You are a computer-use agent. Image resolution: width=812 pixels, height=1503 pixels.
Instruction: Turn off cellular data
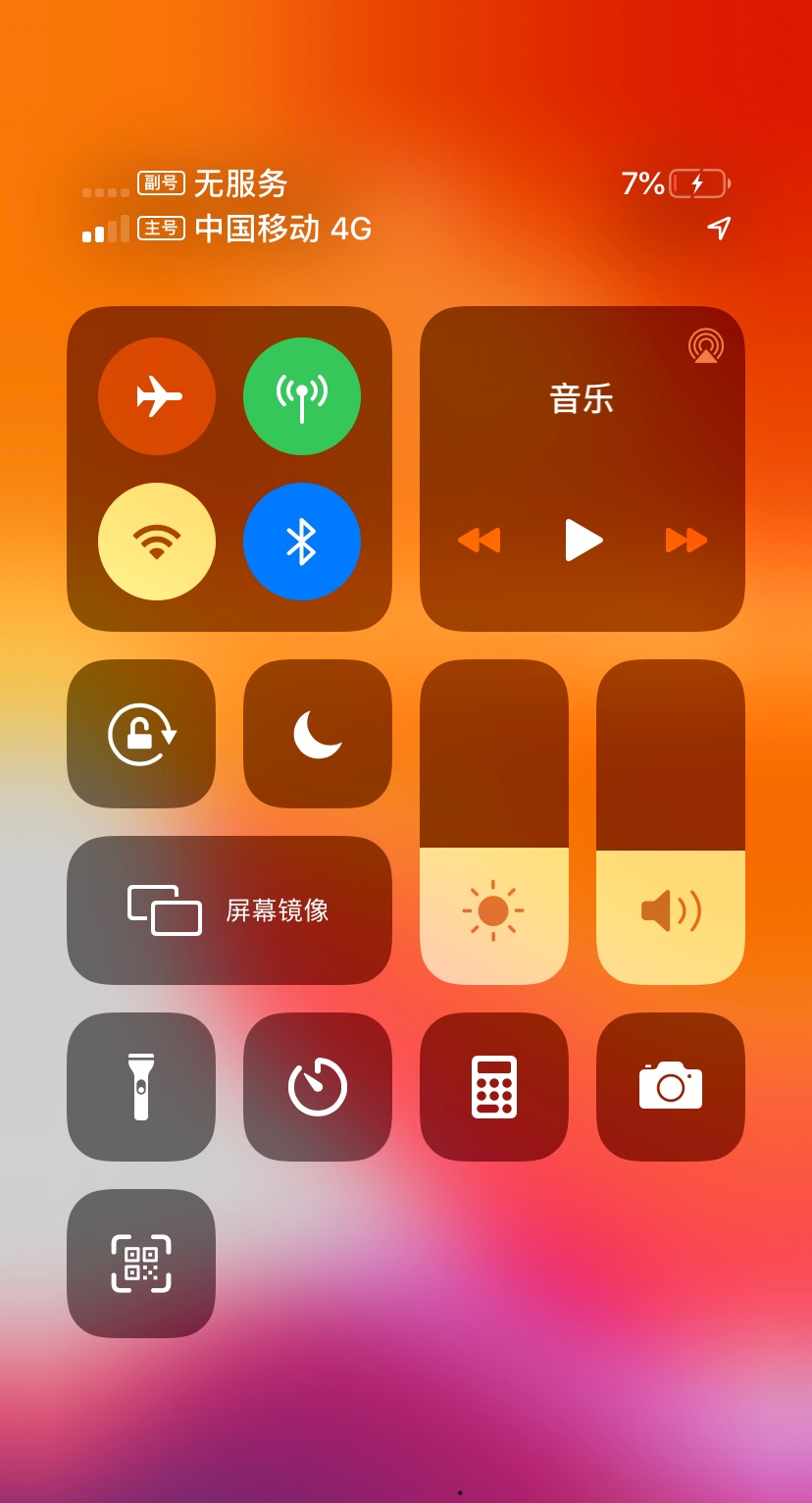pyautogui.click(x=302, y=396)
